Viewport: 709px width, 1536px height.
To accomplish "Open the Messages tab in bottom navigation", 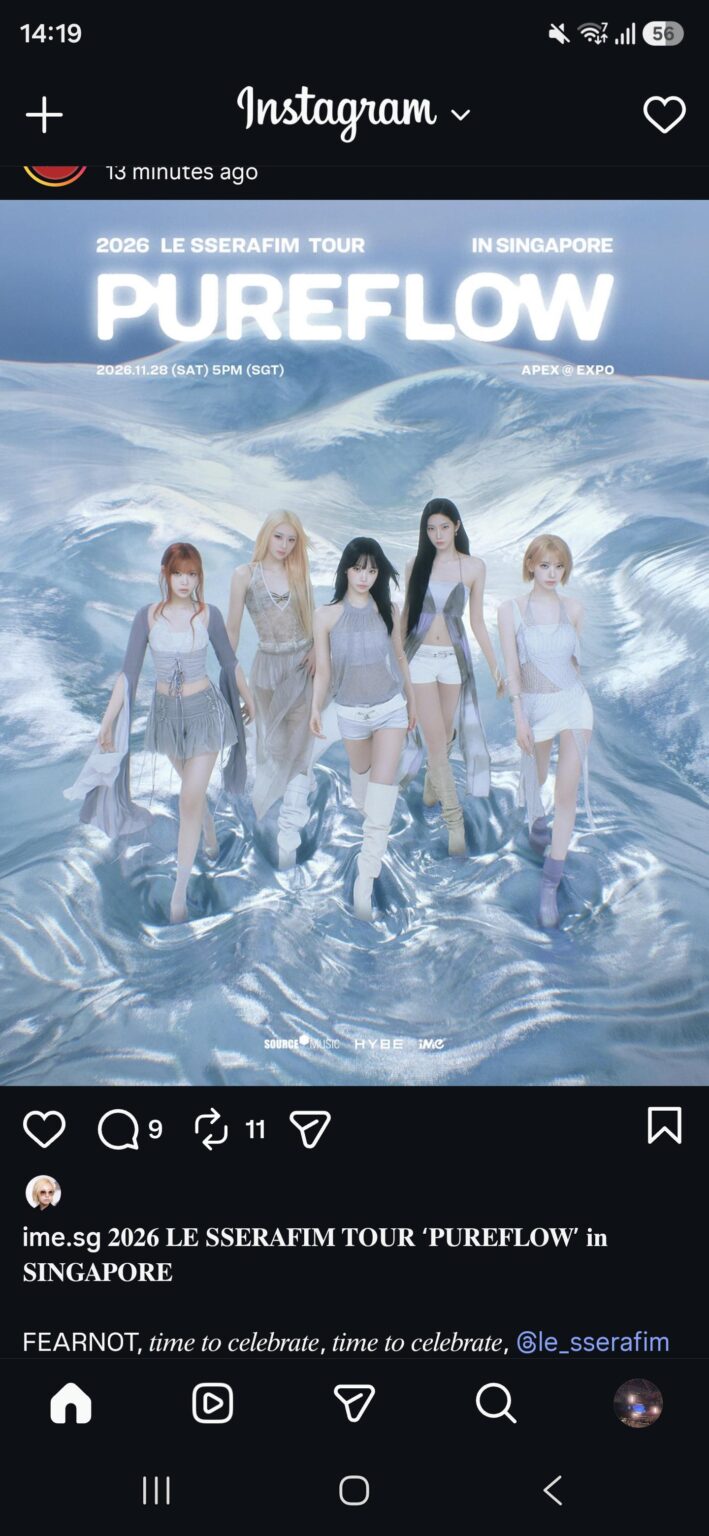I will click(x=354, y=1403).
